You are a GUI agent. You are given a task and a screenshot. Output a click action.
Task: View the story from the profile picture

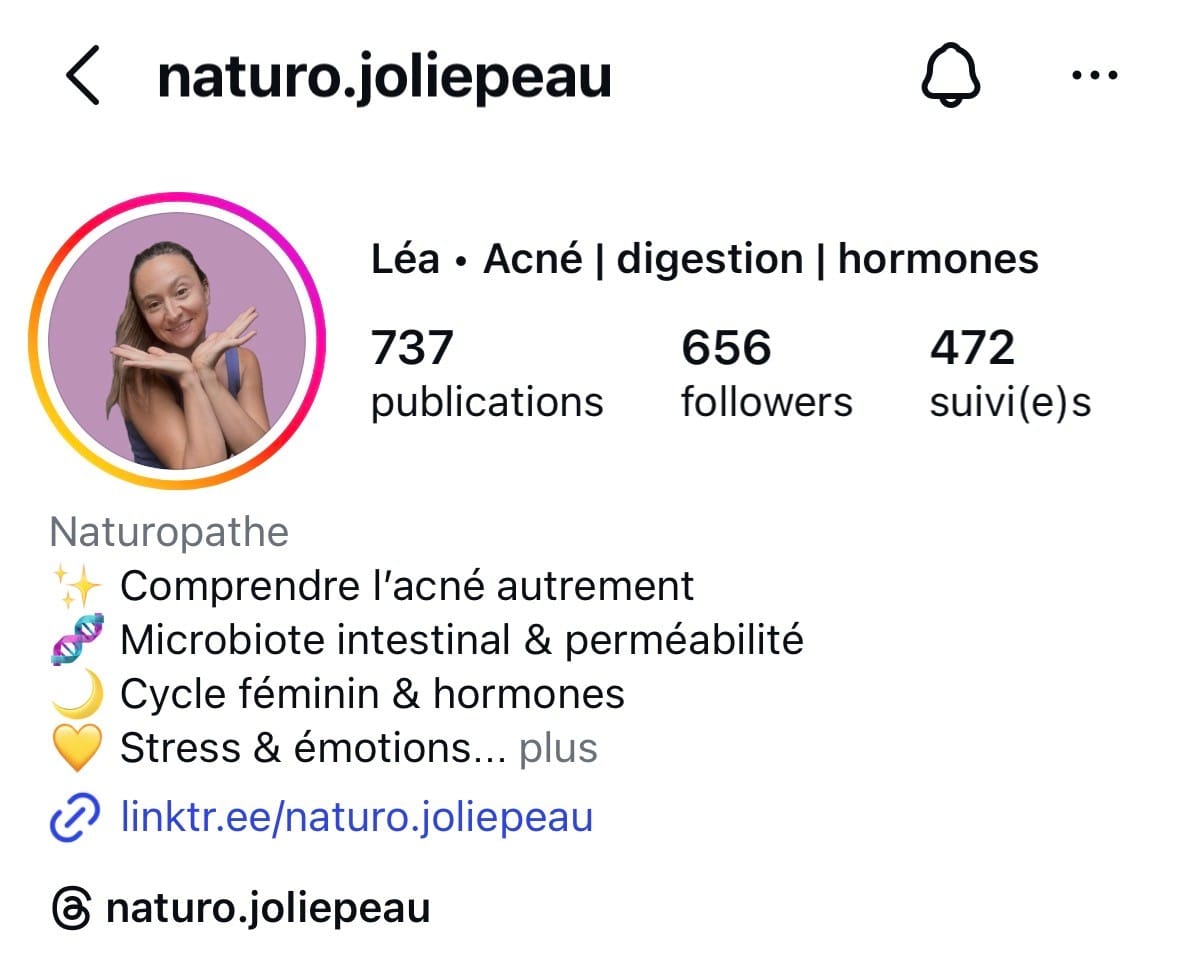[177, 340]
